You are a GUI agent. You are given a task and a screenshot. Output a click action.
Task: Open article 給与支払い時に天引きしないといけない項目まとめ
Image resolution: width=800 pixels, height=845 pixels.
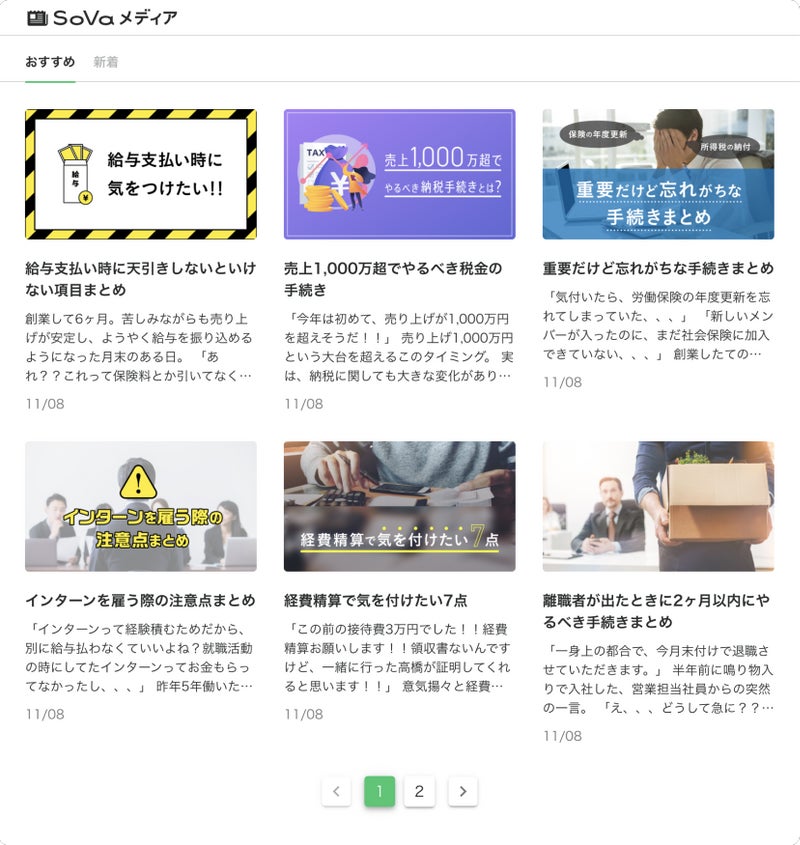click(140, 279)
